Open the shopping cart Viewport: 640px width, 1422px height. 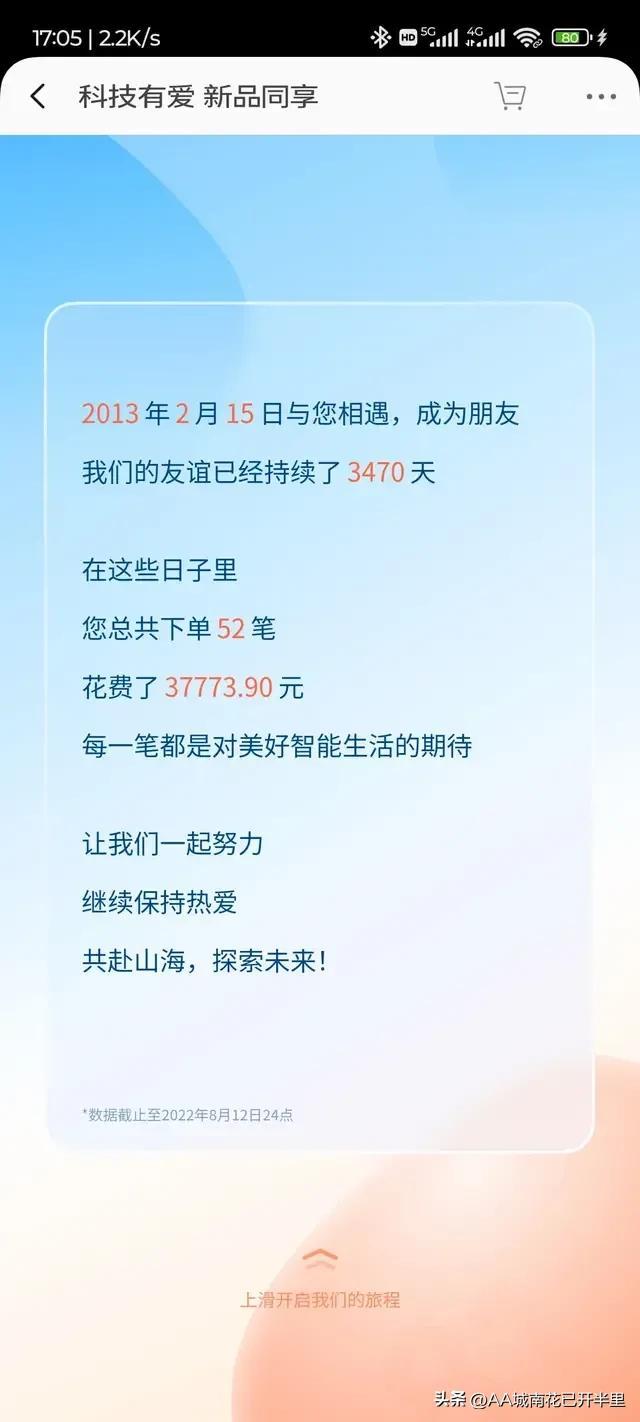coord(510,97)
